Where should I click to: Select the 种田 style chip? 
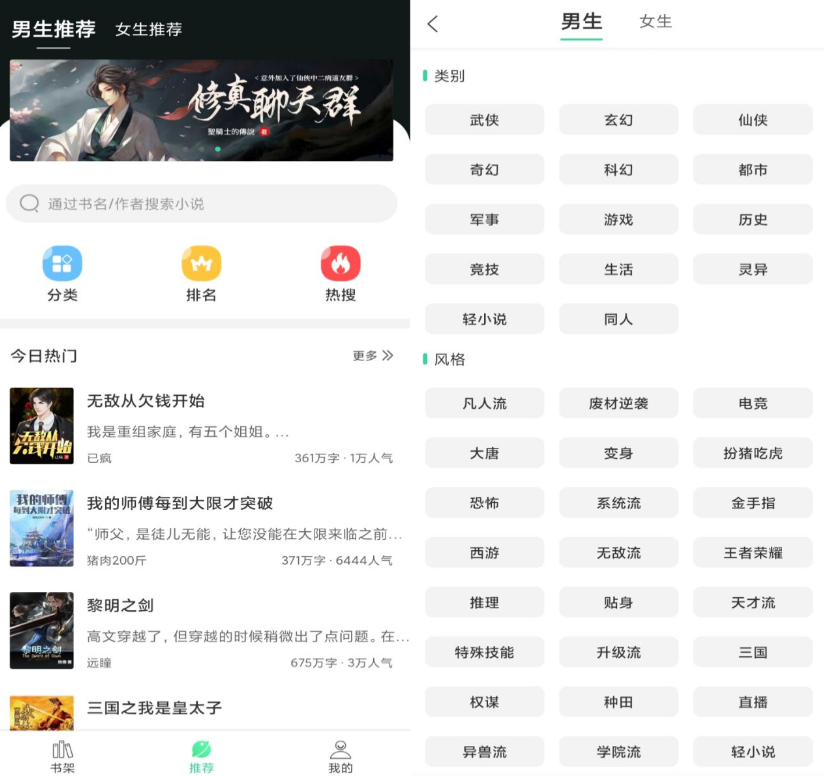tap(618, 702)
